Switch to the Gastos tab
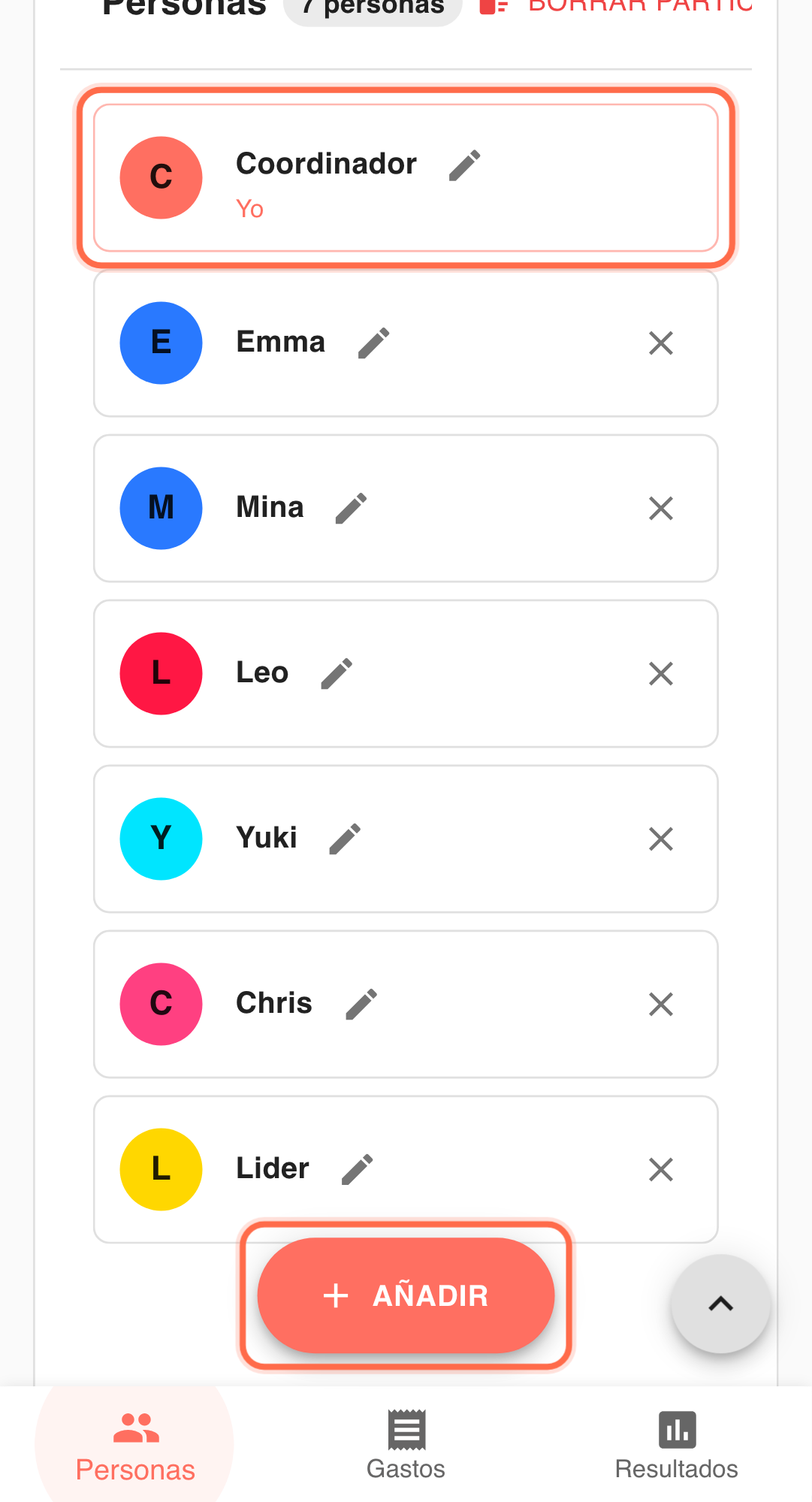The width and height of the screenshot is (812, 1502). [406, 1444]
